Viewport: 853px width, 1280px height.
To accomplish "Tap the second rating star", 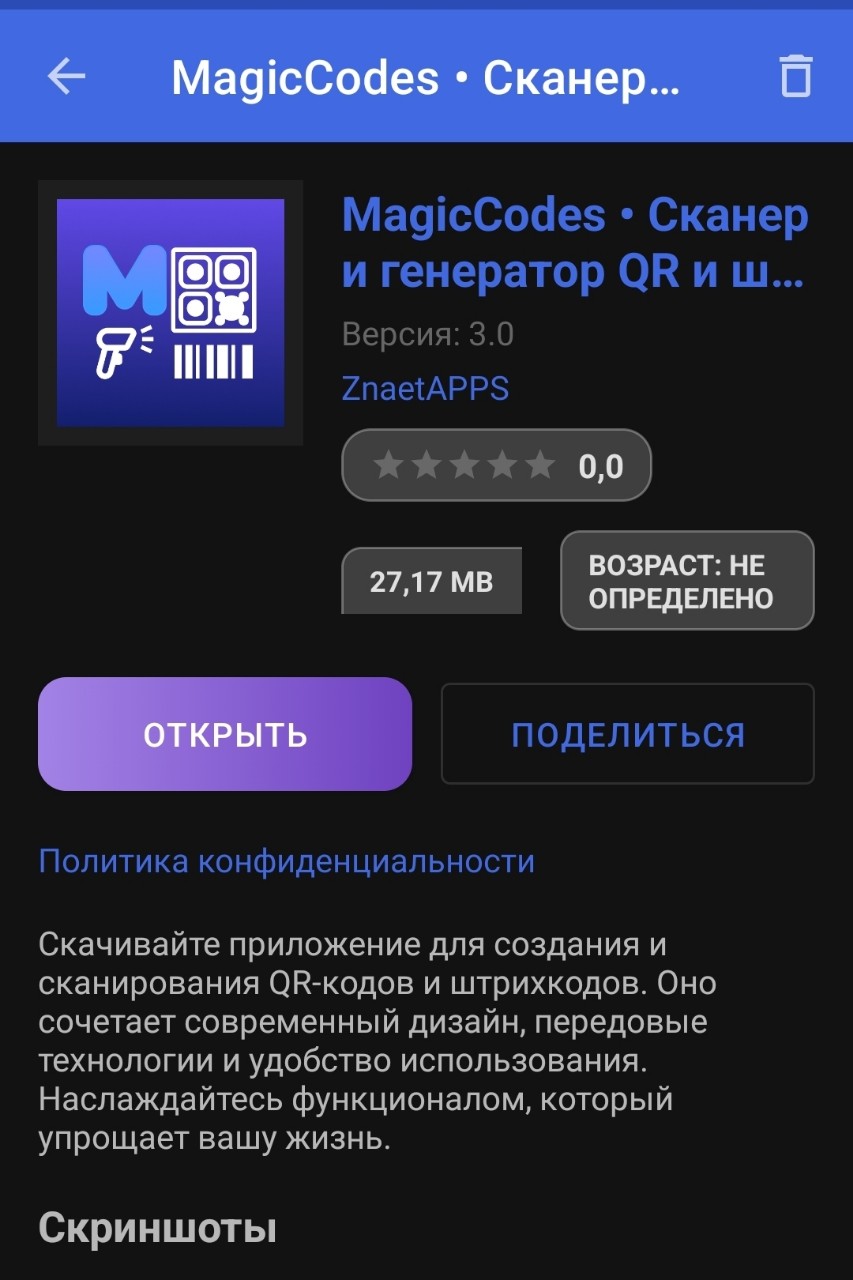I will (425, 464).
